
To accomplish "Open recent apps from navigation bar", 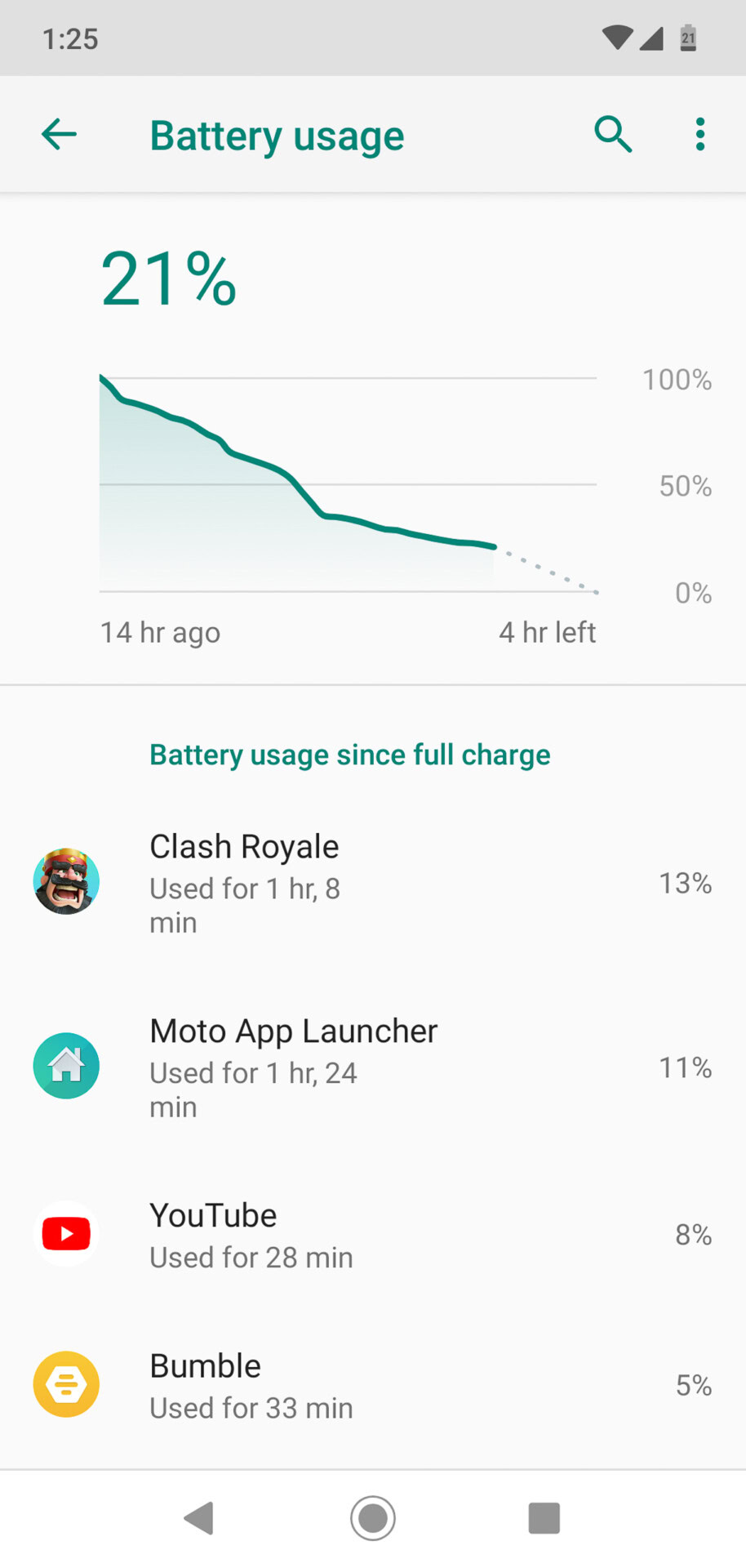I will point(544,1518).
